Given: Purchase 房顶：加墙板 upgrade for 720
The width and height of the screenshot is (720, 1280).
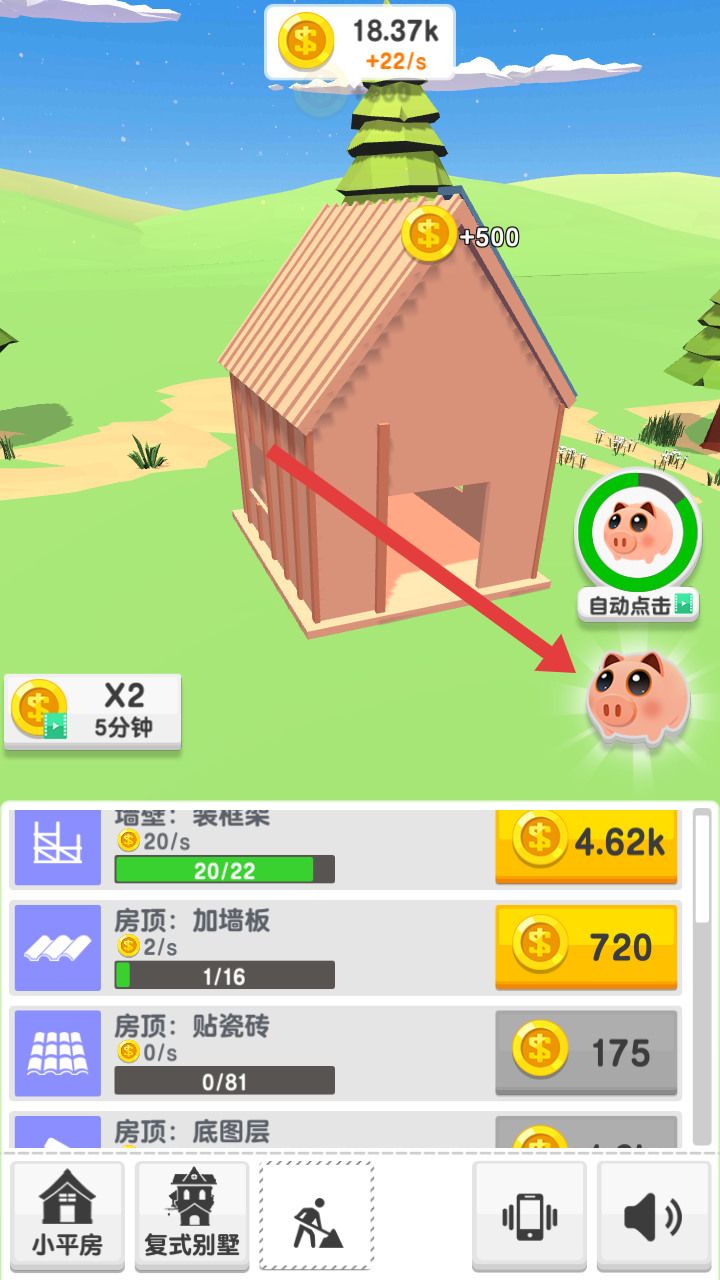Looking at the screenshot, I should [587, 946].
